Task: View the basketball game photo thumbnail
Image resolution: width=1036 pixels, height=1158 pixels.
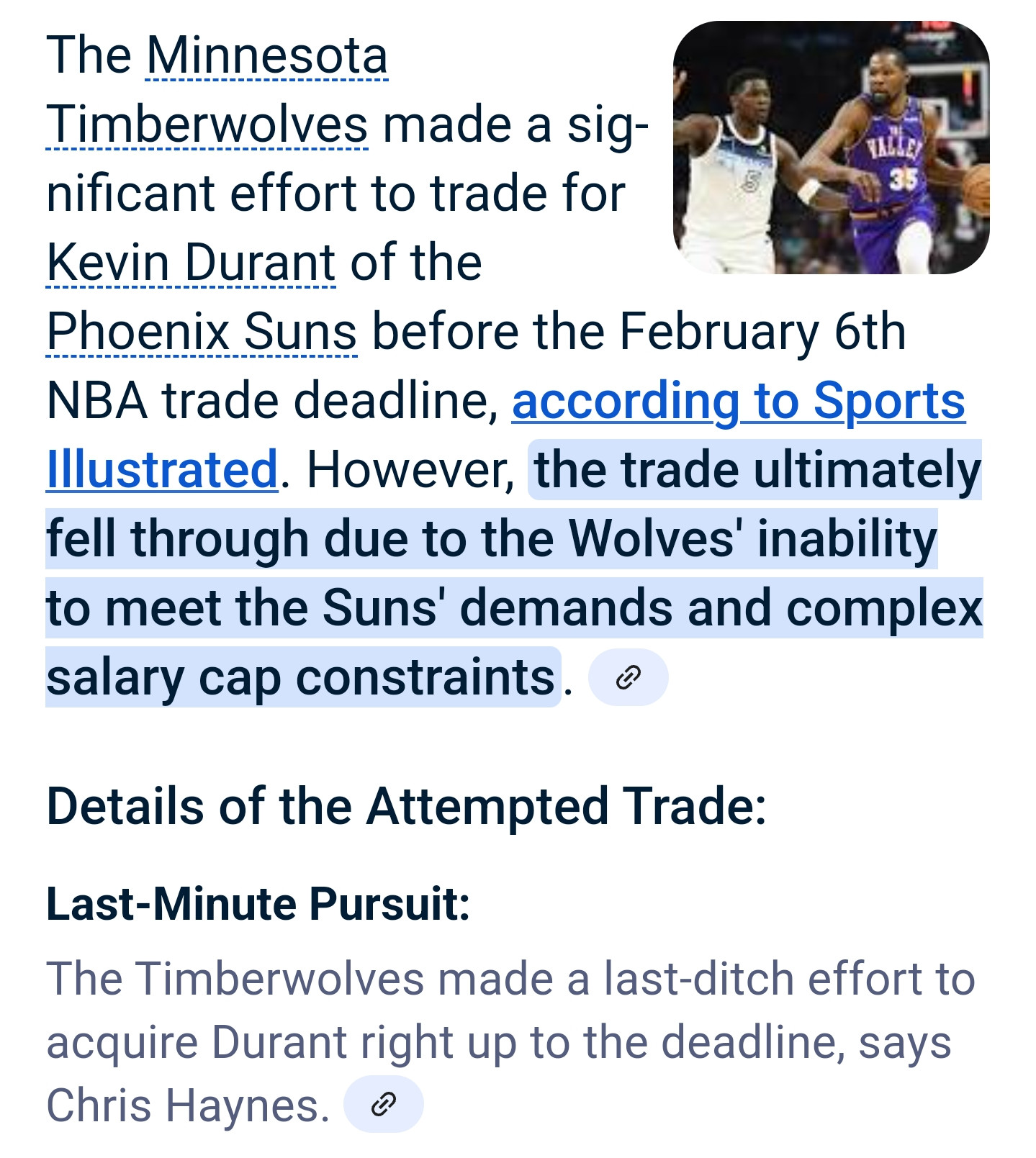Action: tap(831, 148)
